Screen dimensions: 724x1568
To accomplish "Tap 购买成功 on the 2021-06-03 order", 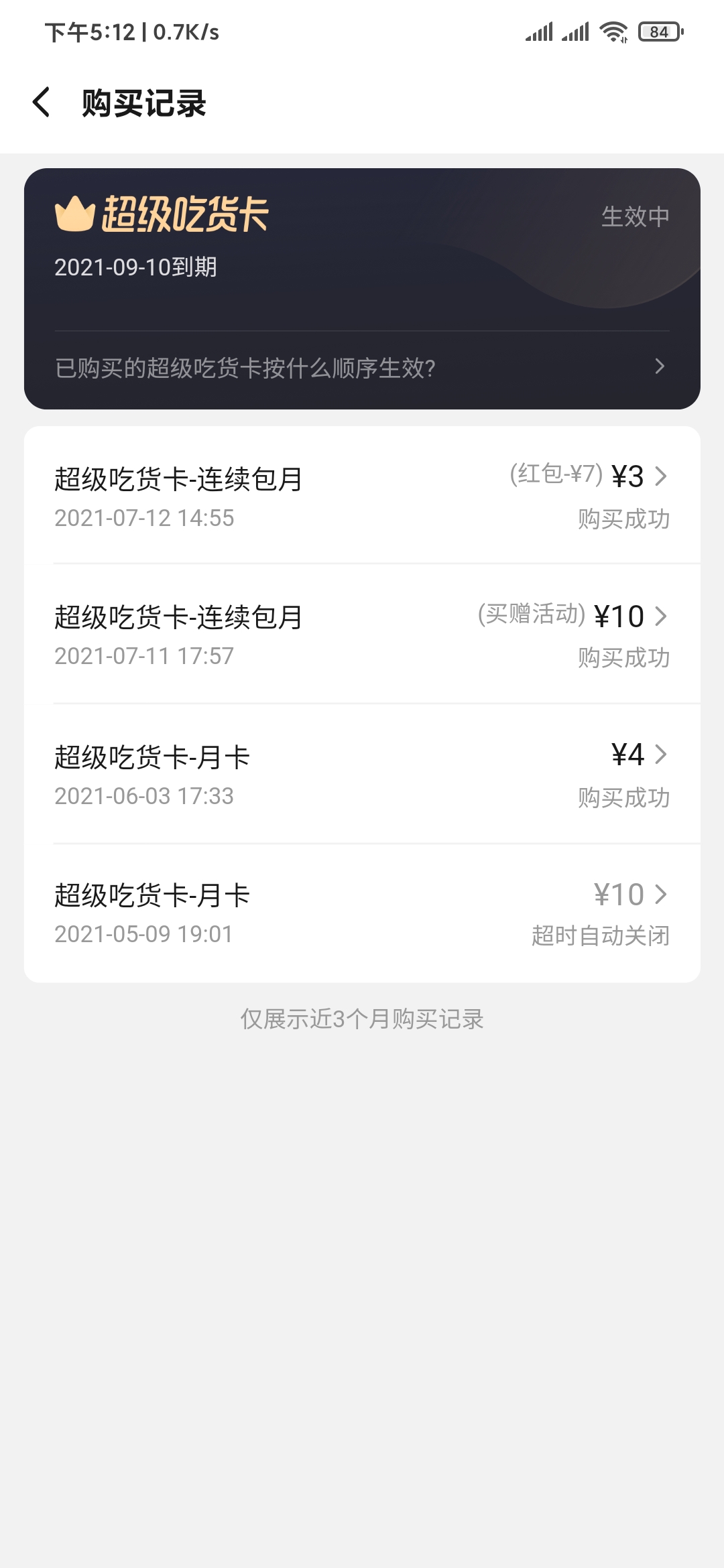I will click(x=621, y=798).
